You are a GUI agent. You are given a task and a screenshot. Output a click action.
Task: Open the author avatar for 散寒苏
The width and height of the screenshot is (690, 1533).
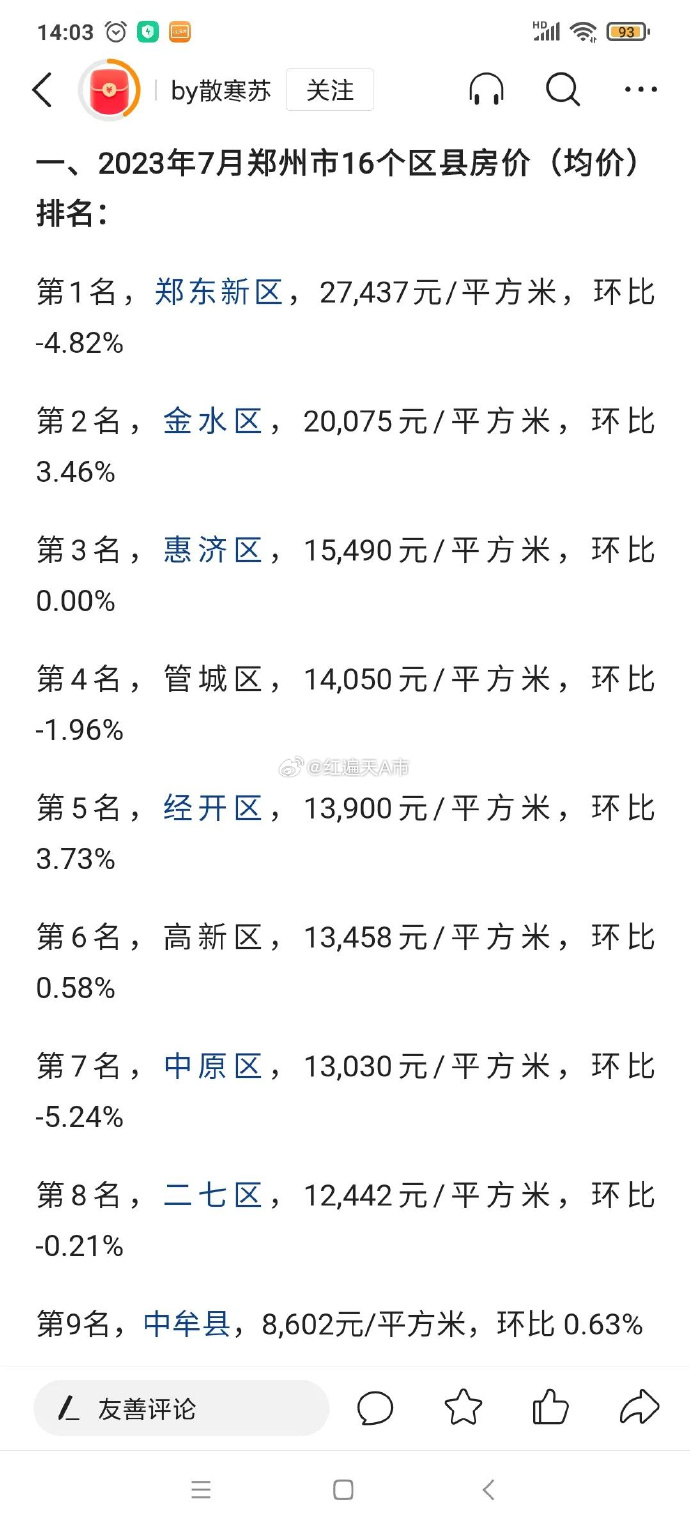tap(109, 90)
